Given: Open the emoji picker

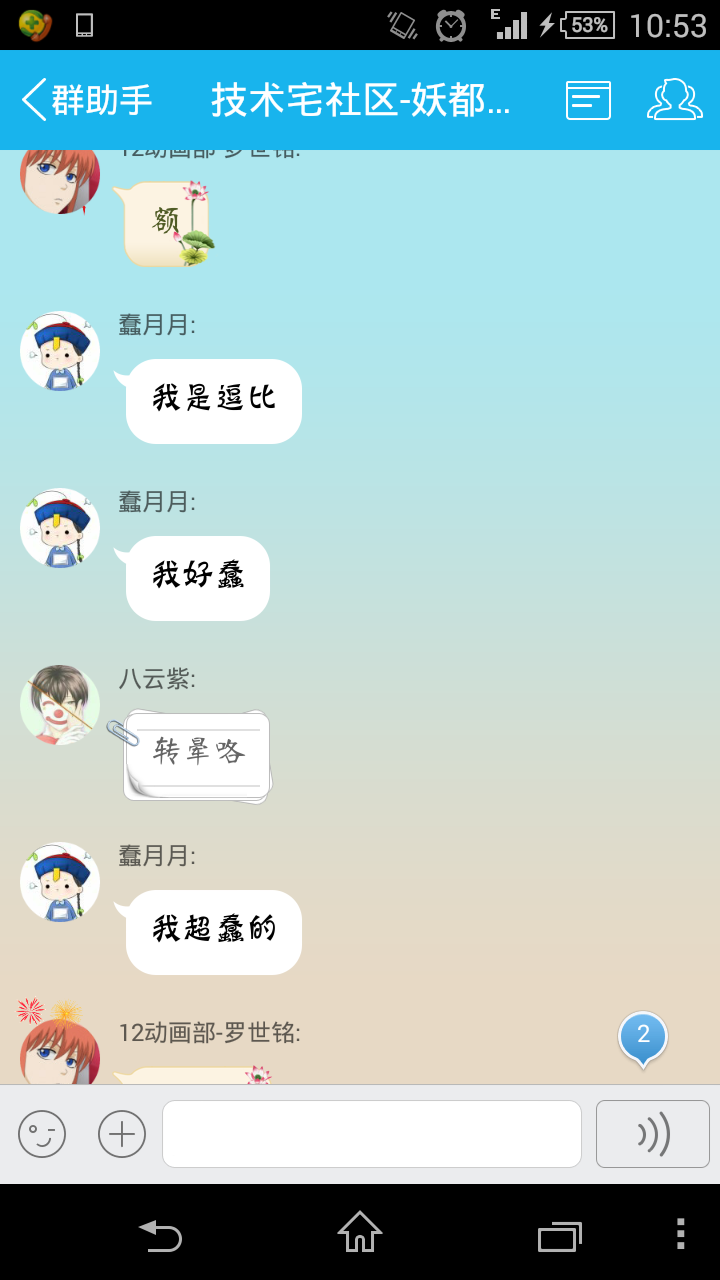Looking at the screenshot, I should 42,1134.
